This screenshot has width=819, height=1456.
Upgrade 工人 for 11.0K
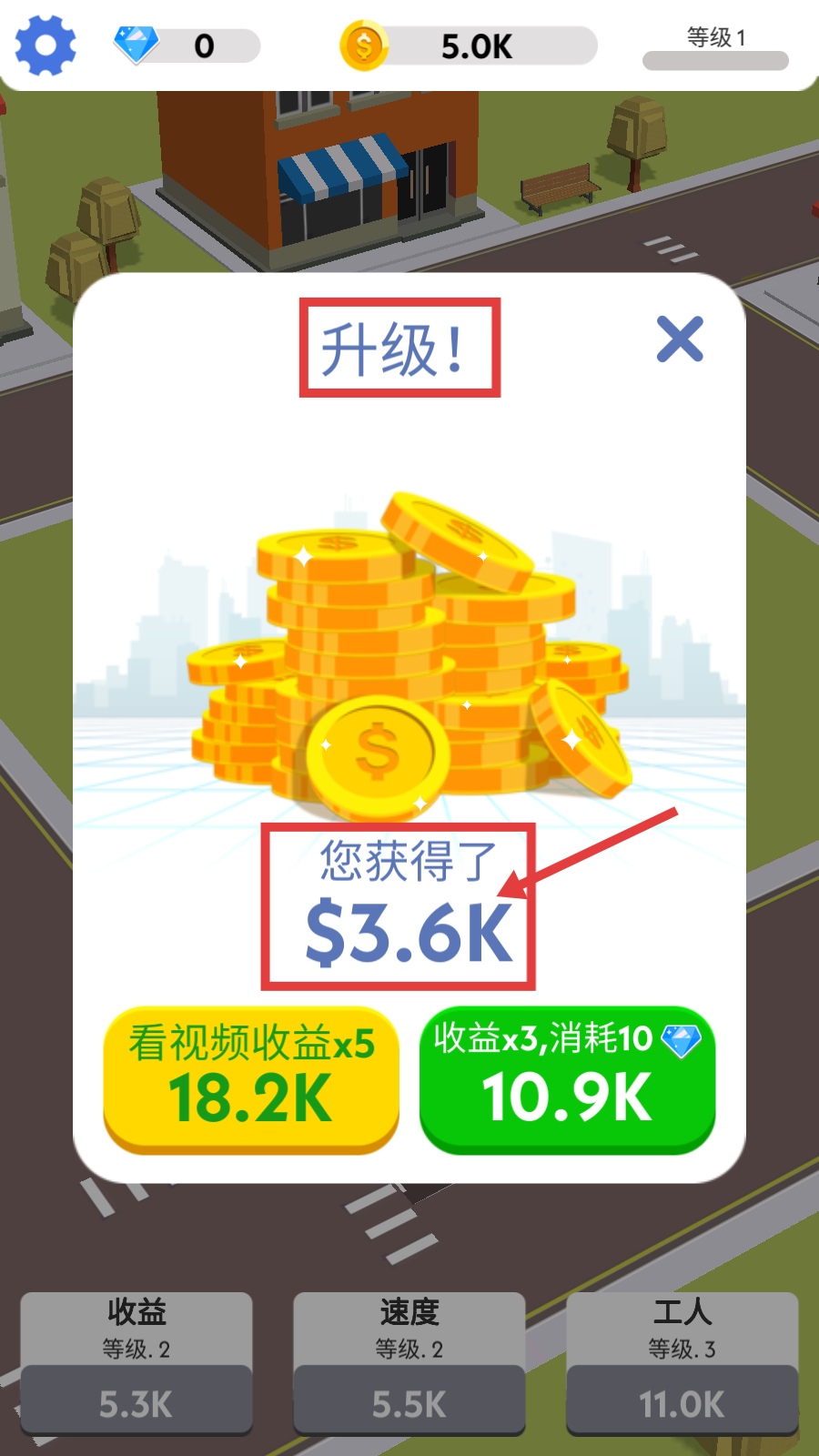pyautogui.click(x=682, y=1401)
